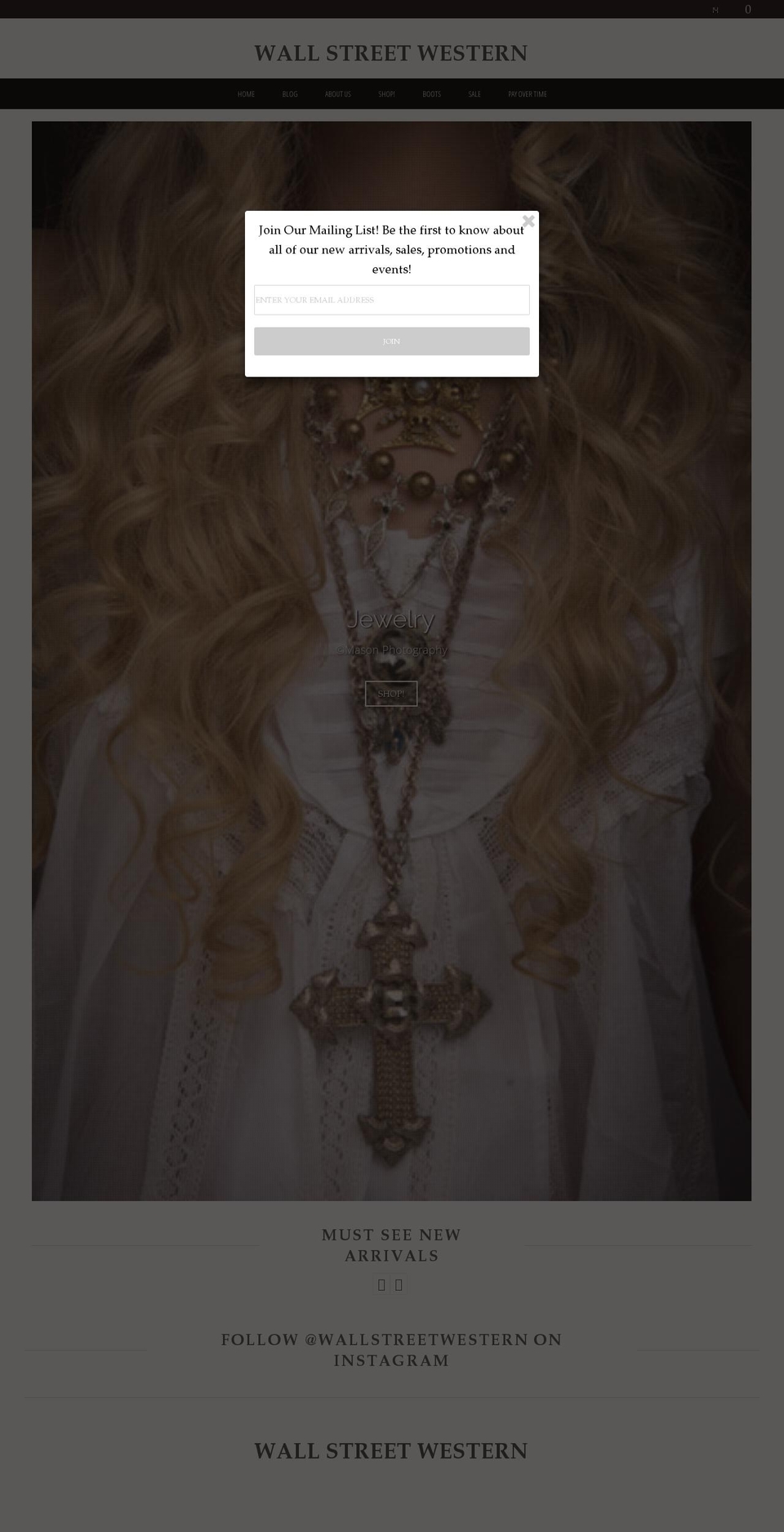Screen dimensions: 784x1532
Task: Show previous new arrivals slide
Action: pos(381,1284)
